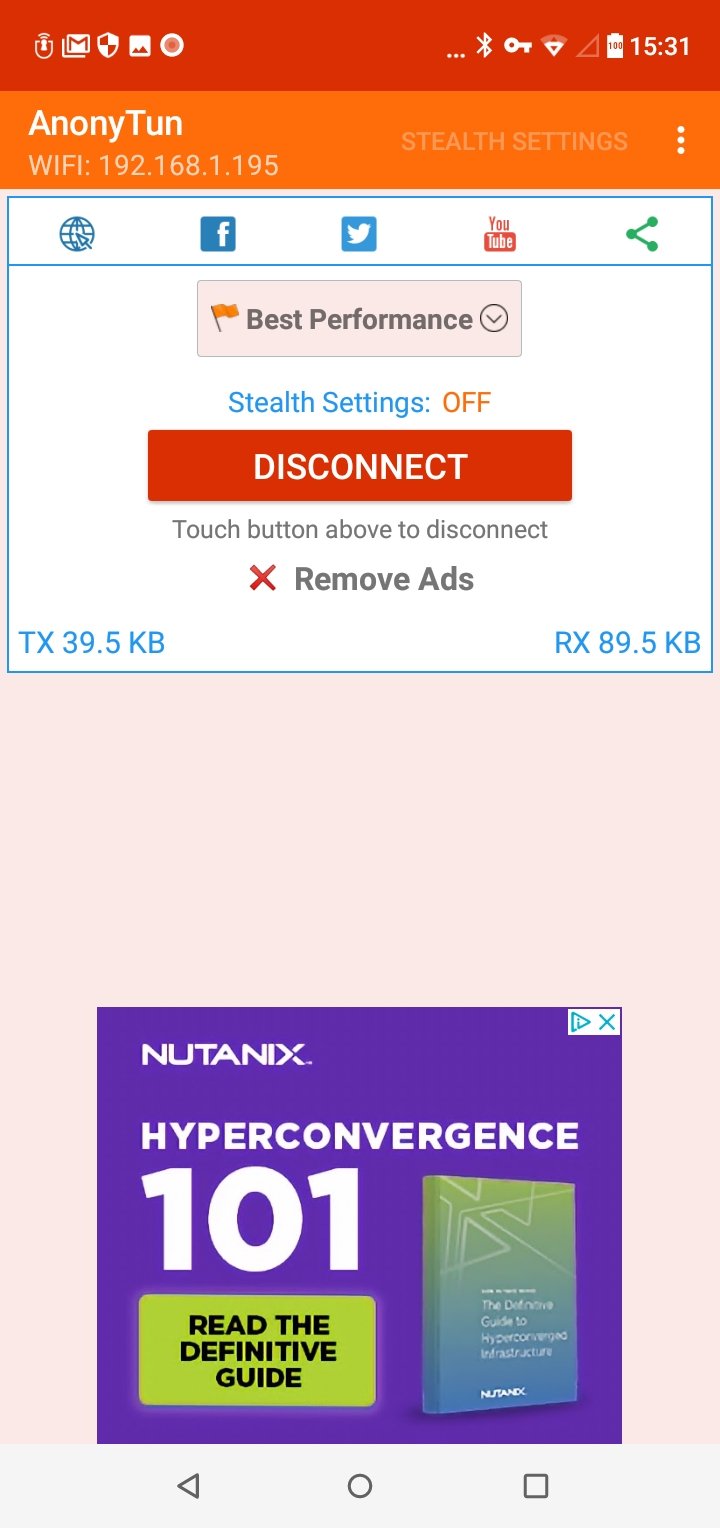Go back with the system back button
This screenshot has height=1528, width=720.
pos(187,1486)
